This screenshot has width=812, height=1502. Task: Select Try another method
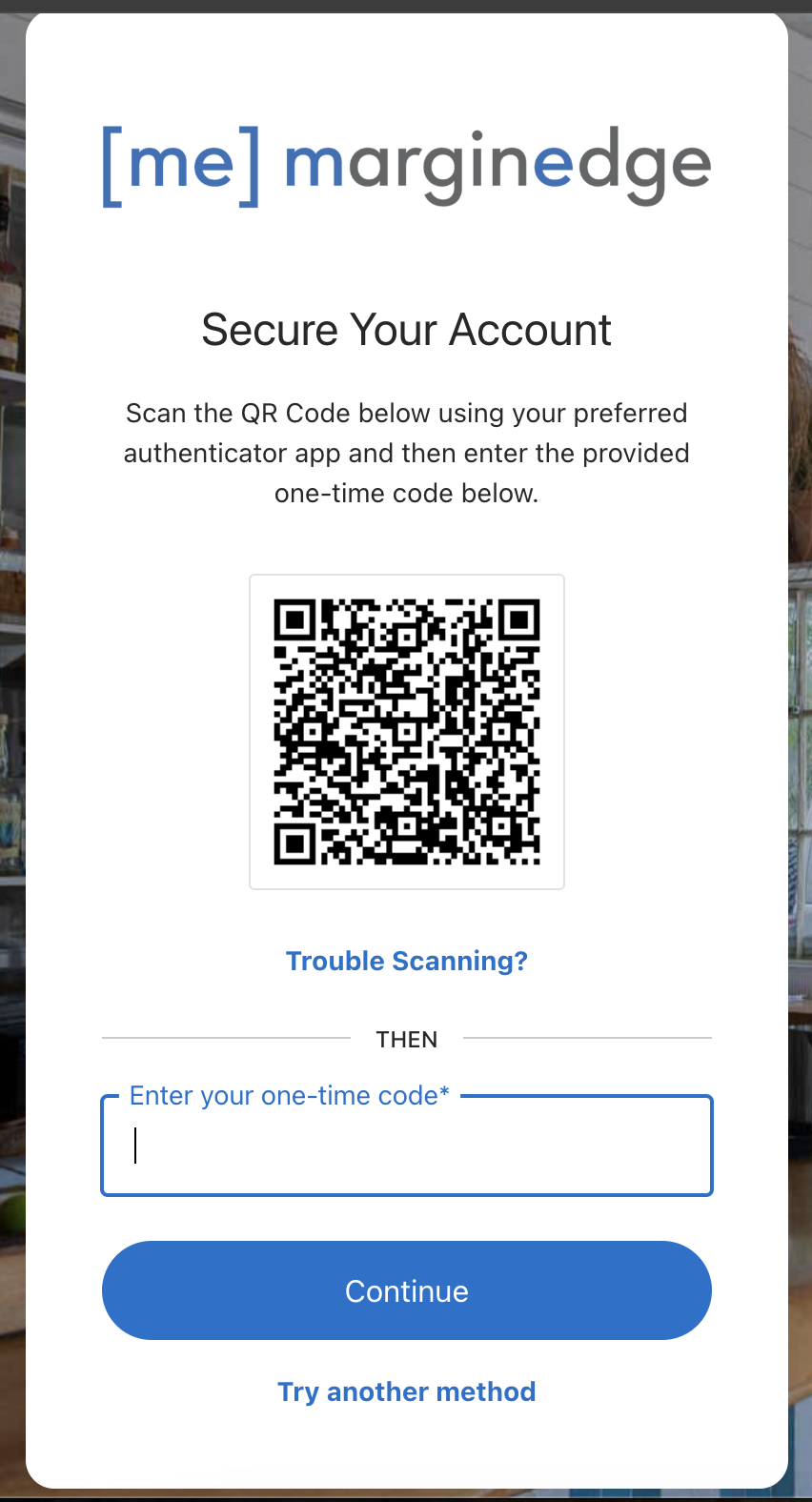click(406, 1391)
